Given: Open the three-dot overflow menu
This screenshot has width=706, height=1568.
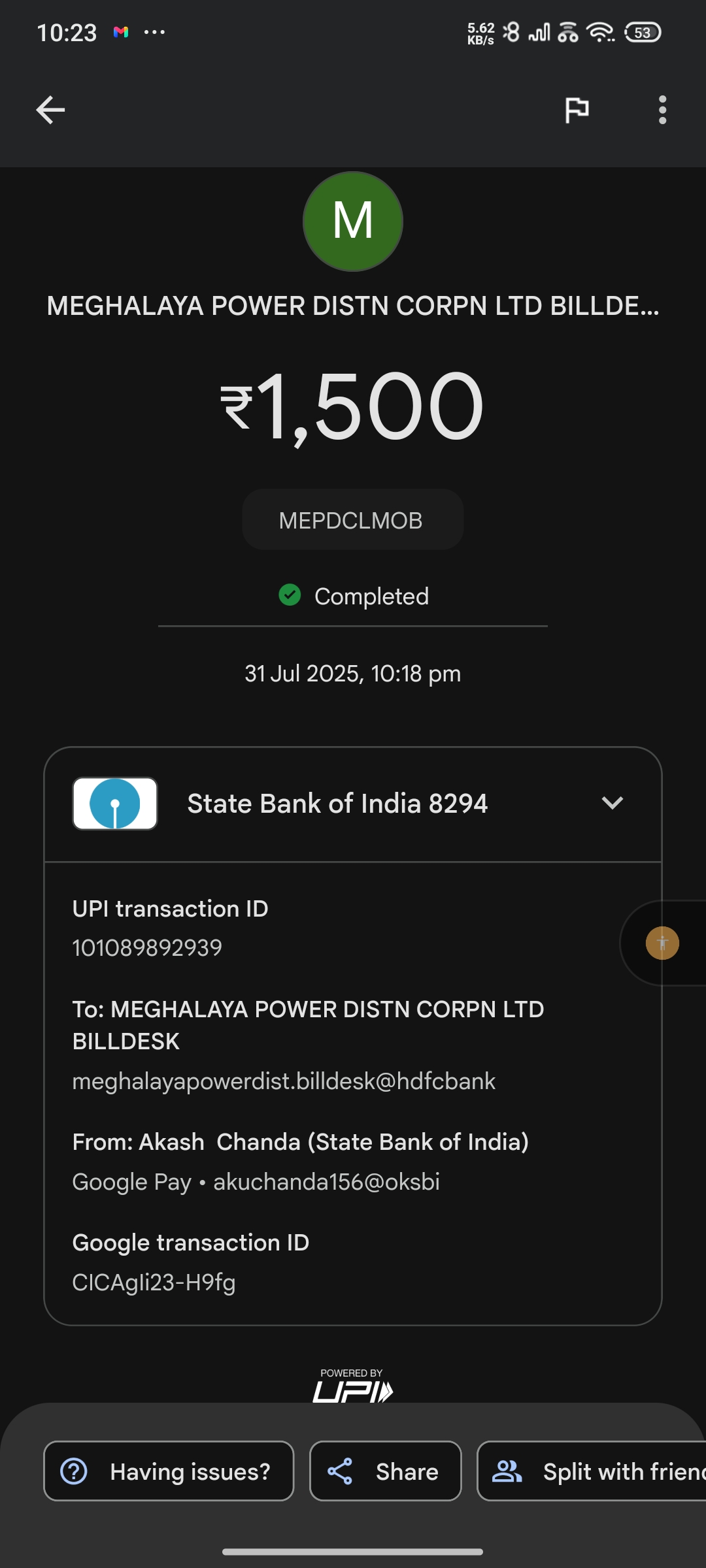Looking at the screenshot, I should tap(662, 110).
